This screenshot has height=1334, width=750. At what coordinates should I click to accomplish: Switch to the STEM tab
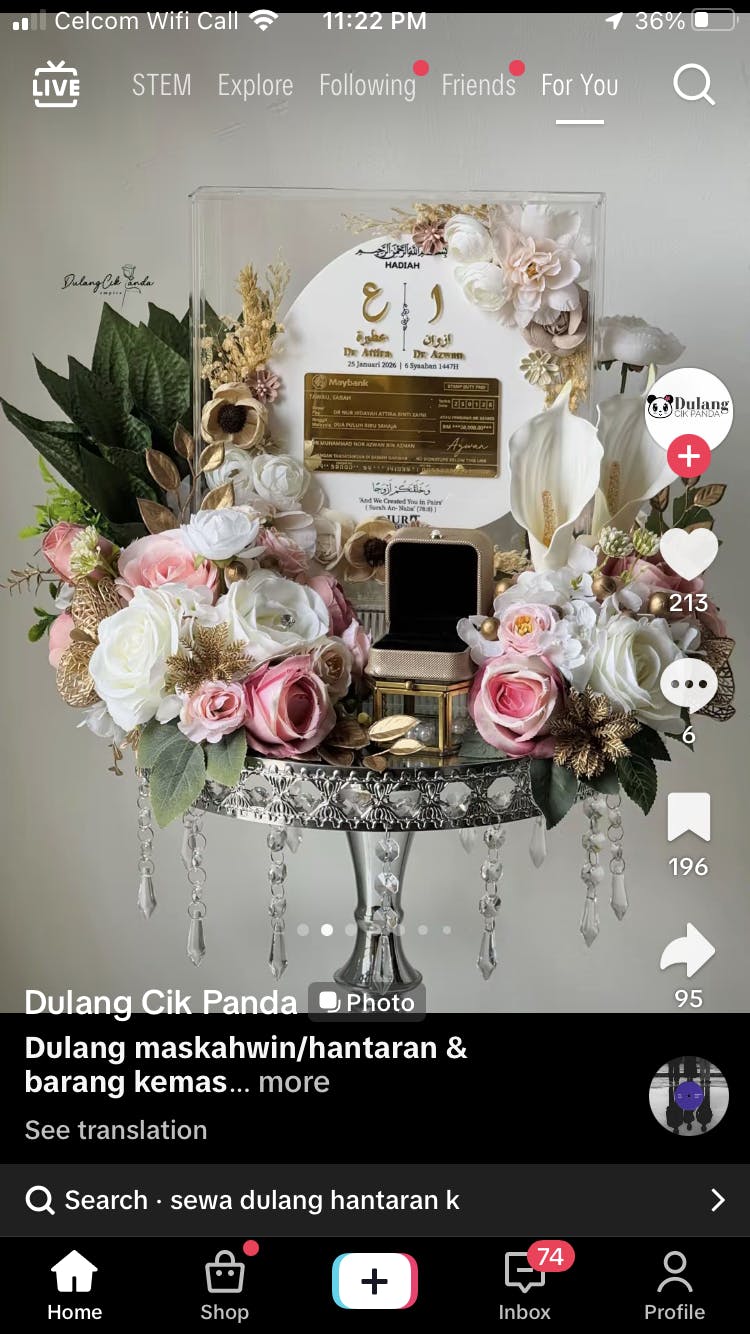pyautogui.click(x=161, y=86)
